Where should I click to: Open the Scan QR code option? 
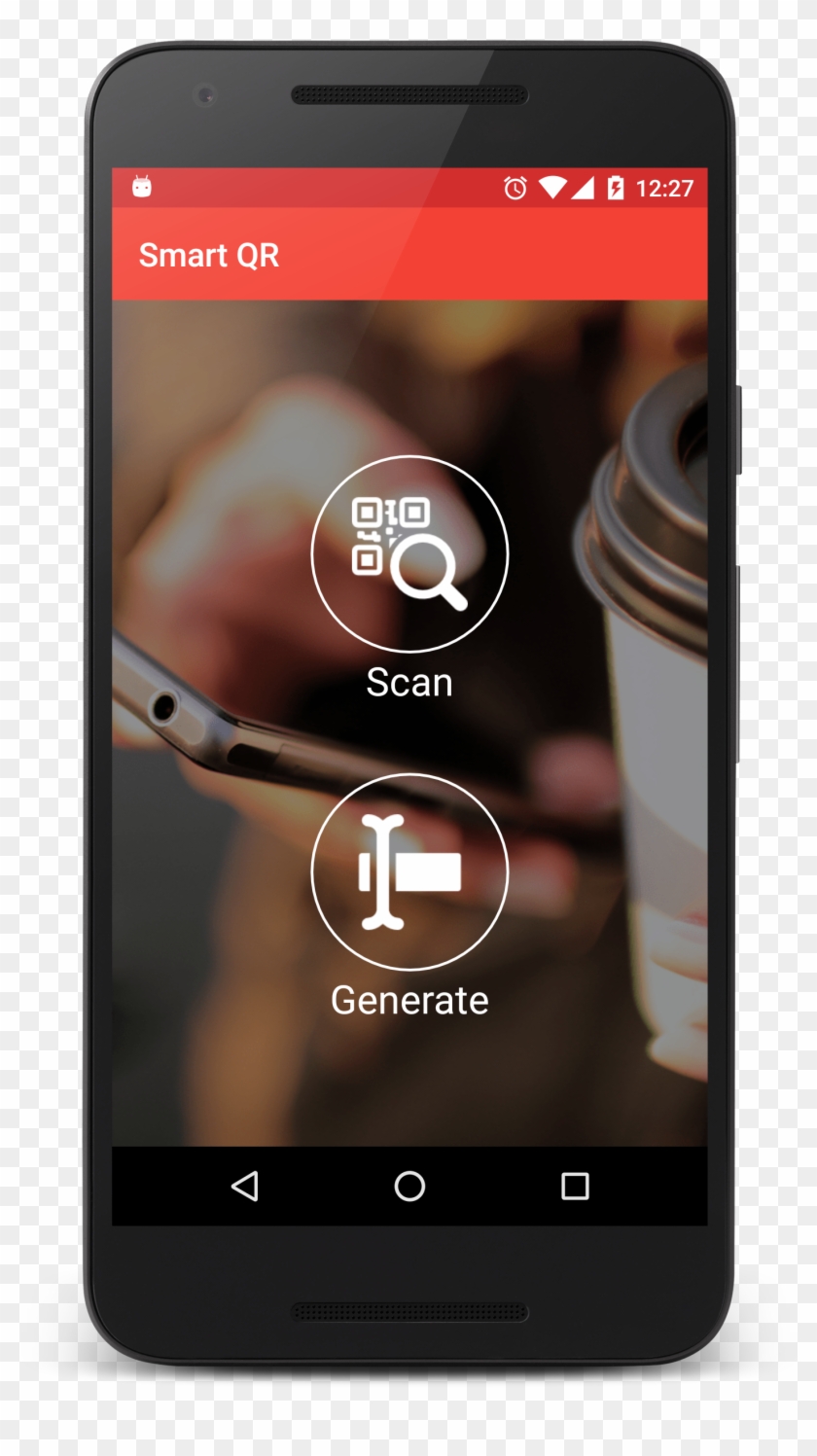(409, 553)
